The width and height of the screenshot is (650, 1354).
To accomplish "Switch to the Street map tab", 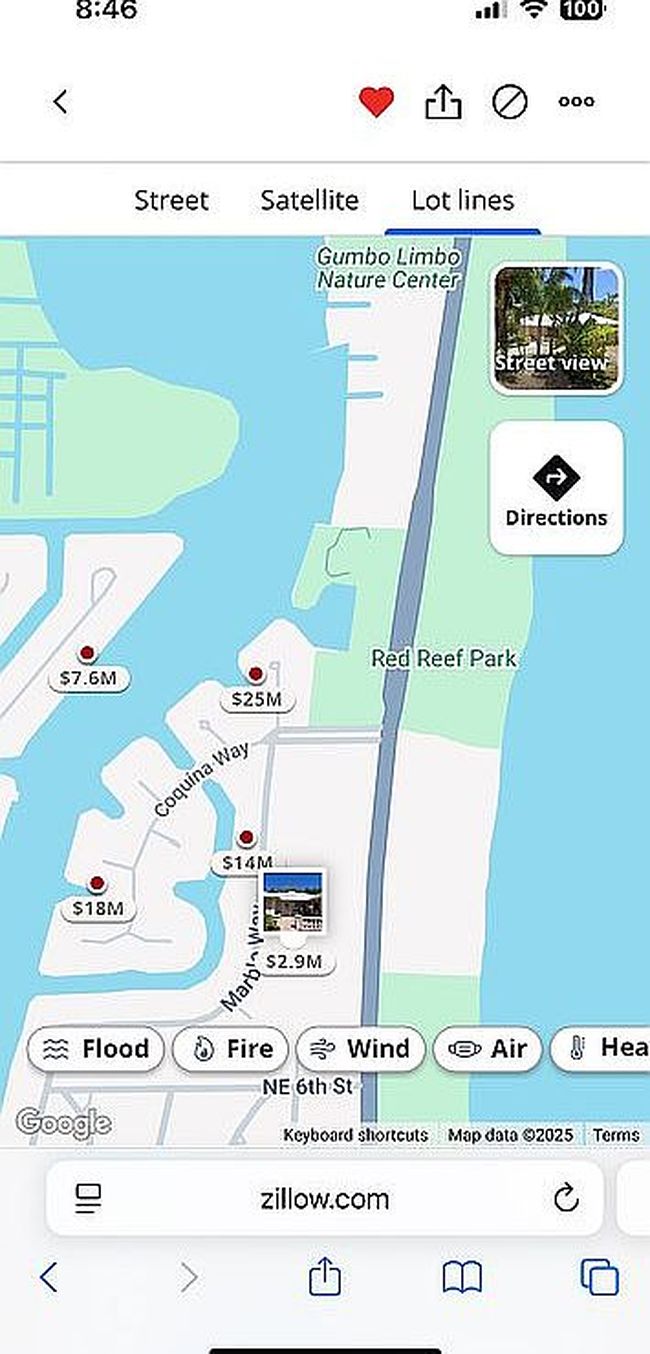I will coord(171,200).
